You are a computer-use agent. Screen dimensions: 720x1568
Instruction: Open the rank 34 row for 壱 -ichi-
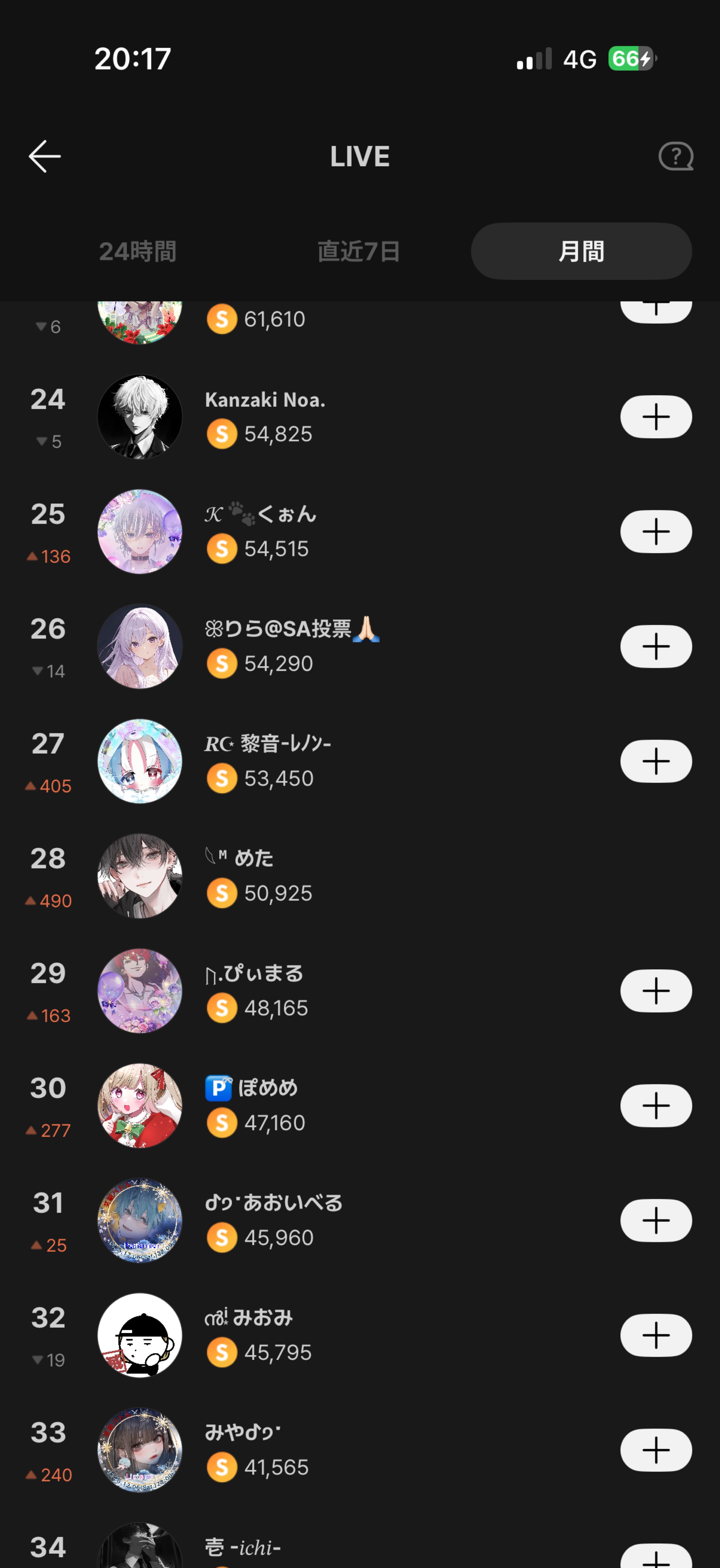[x=365, y=1549]
